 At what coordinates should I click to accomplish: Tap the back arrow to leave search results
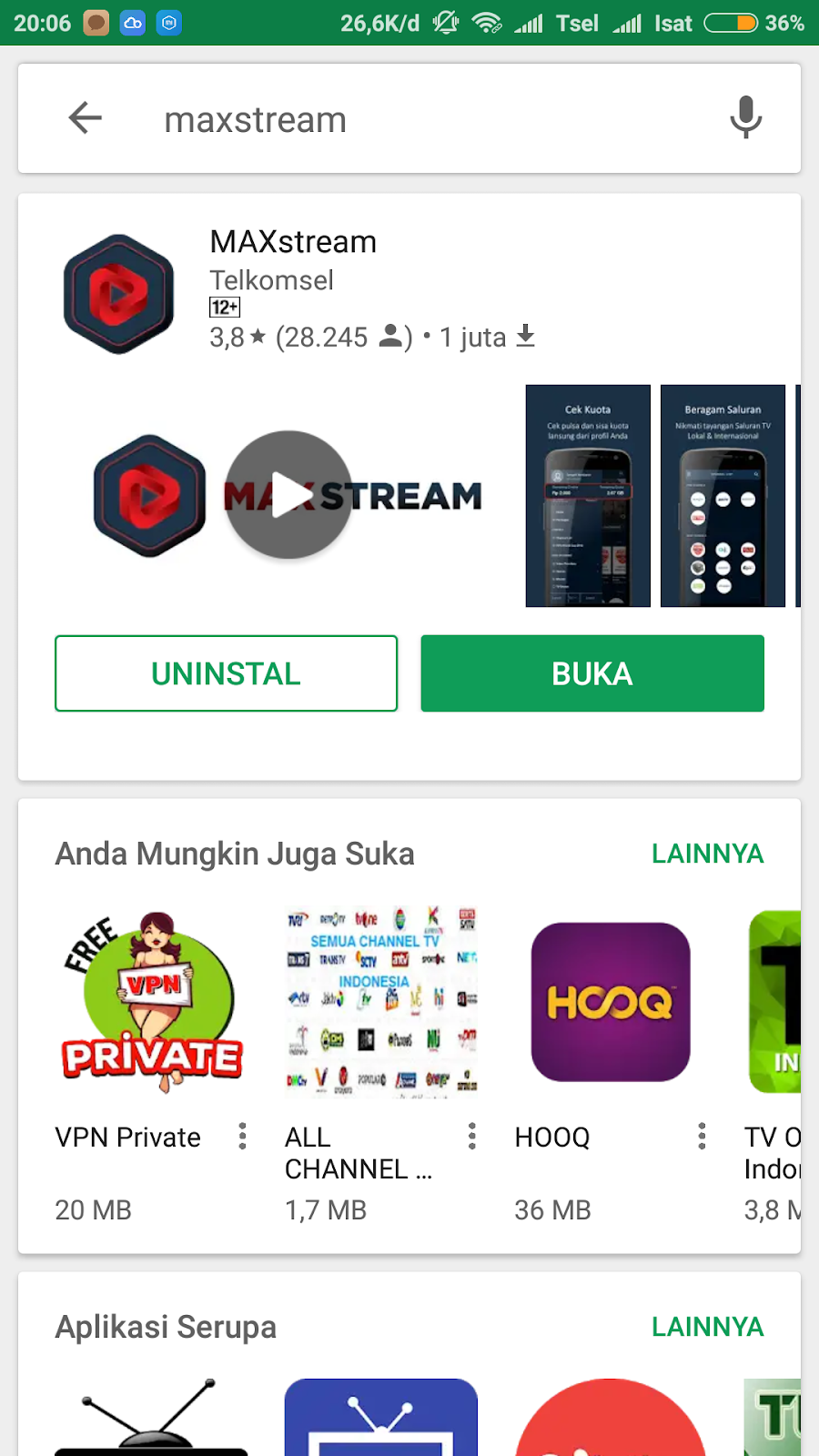[x=84, y=118]
